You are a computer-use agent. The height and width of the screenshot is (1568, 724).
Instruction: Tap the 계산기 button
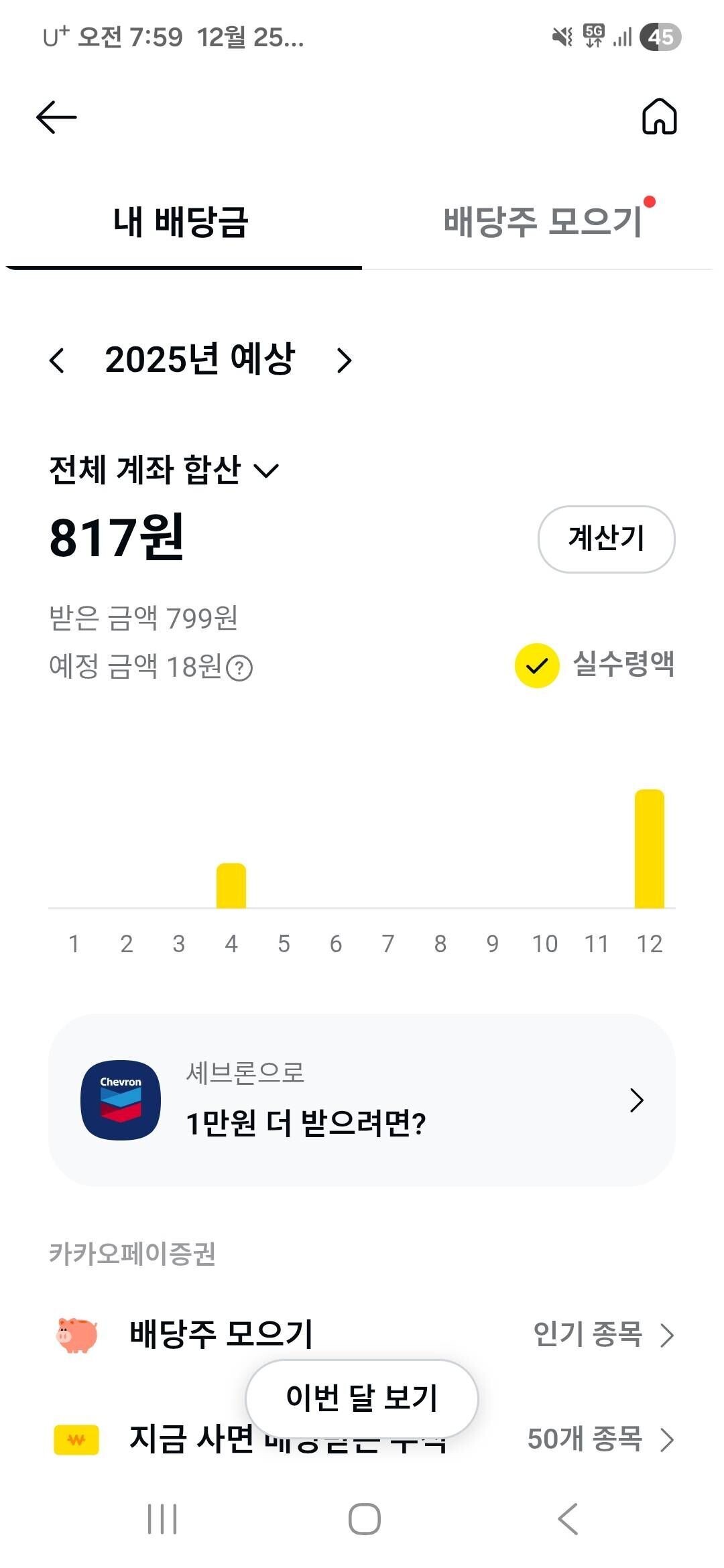pos(605,539)
